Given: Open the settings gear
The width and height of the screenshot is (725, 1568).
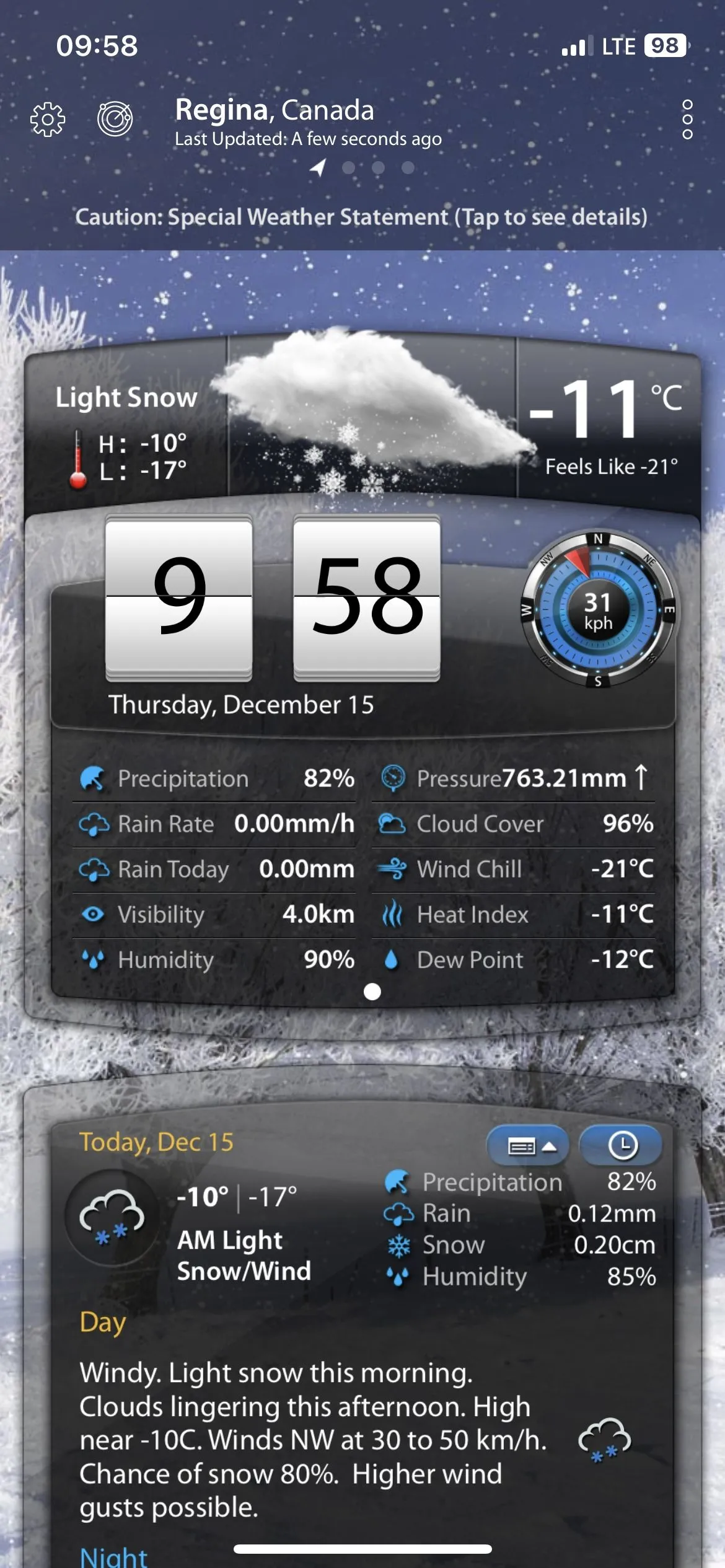Looking at the screenshot, I should tap(48, 118).
